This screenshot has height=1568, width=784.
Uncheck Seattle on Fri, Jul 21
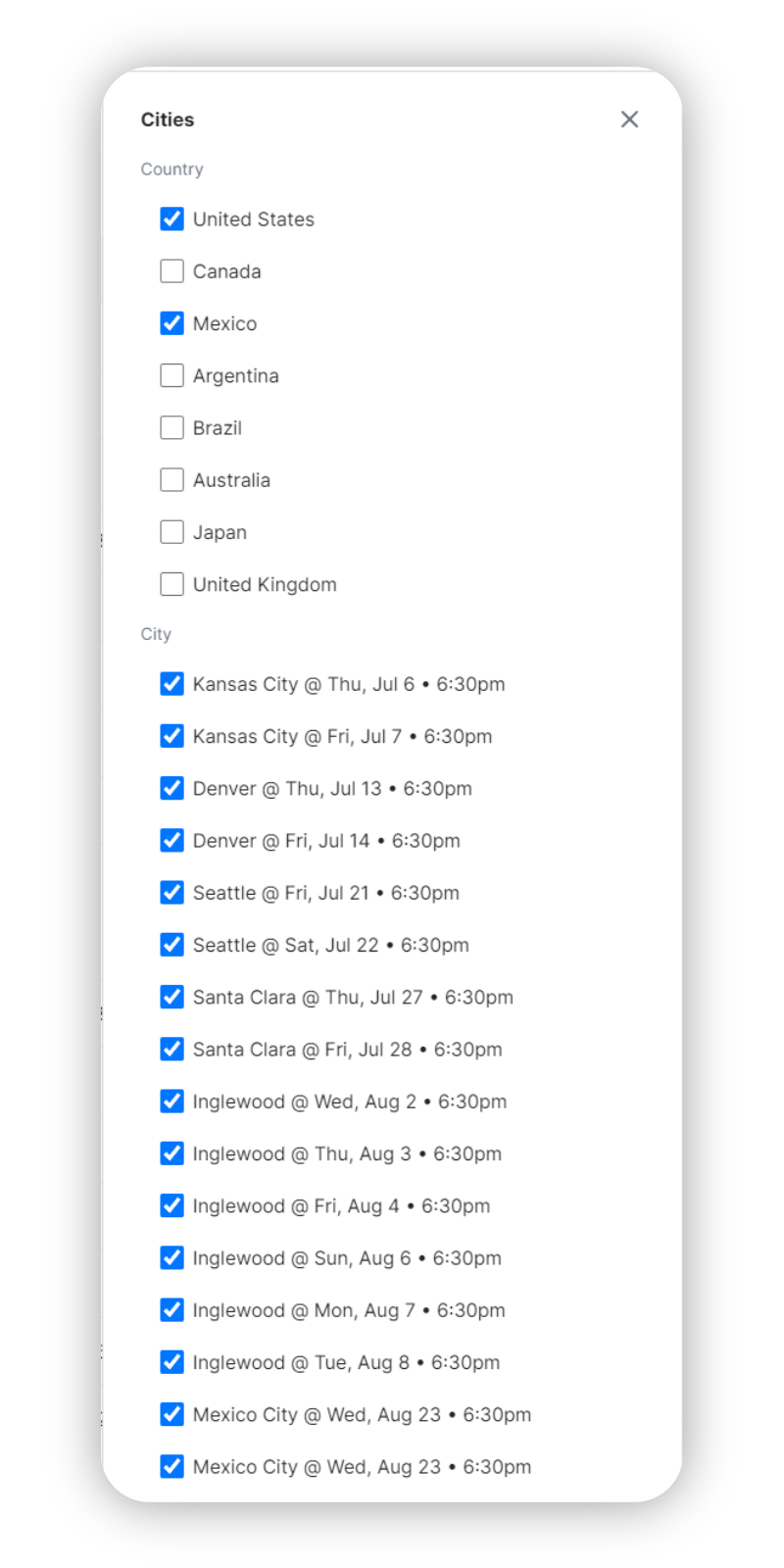pos(171,892)
